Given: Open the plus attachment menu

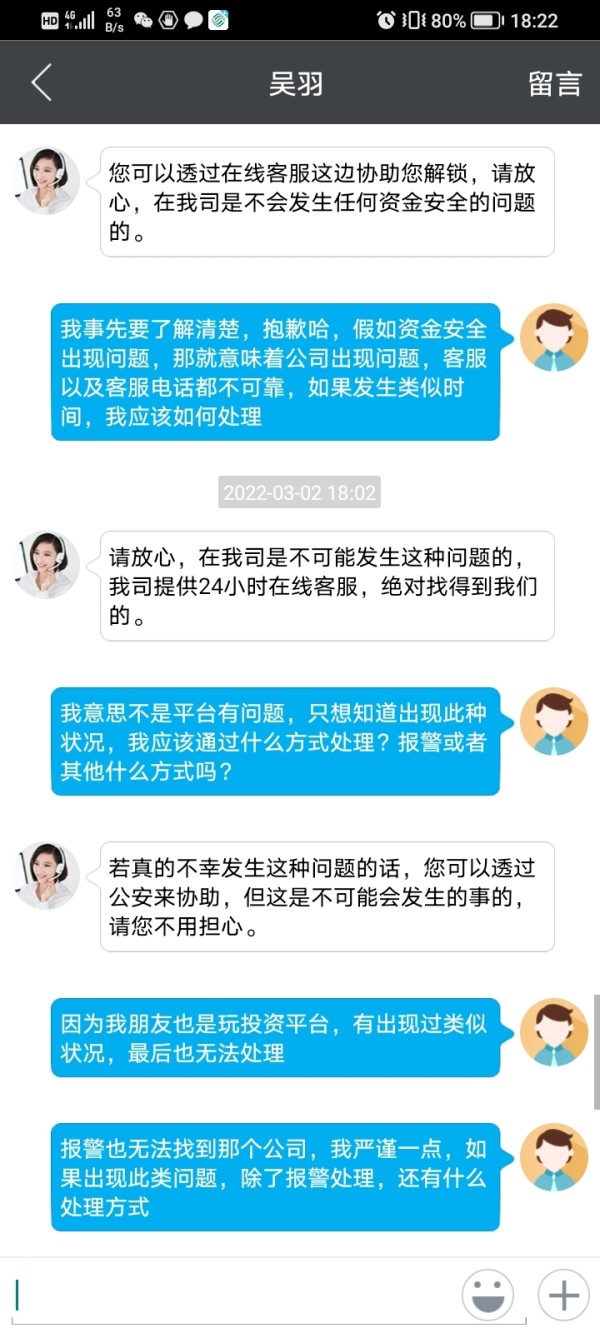Looking at the screenshot, I should (564, 1295).
